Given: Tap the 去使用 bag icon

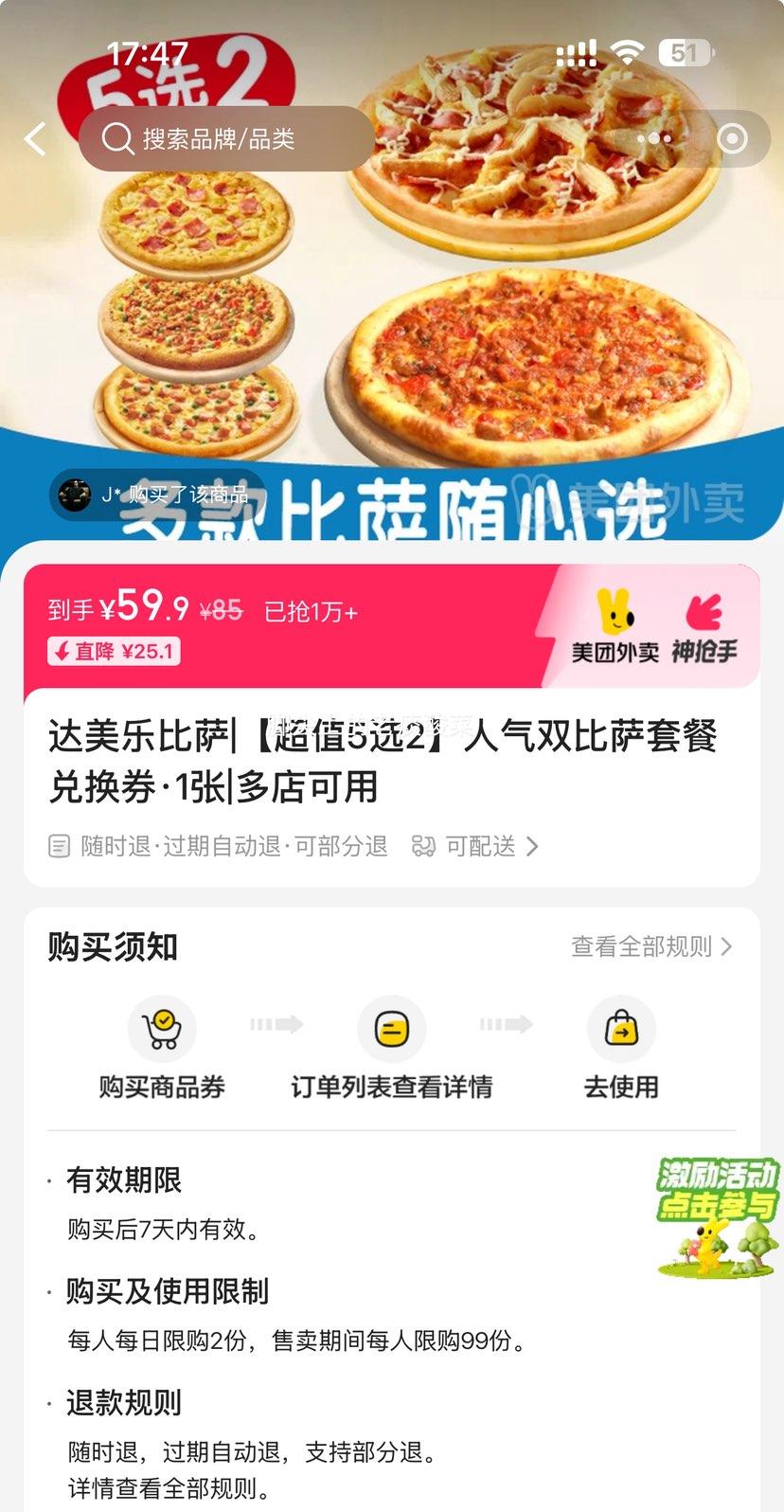Looking at the screenshot, I should (622, 1028).
